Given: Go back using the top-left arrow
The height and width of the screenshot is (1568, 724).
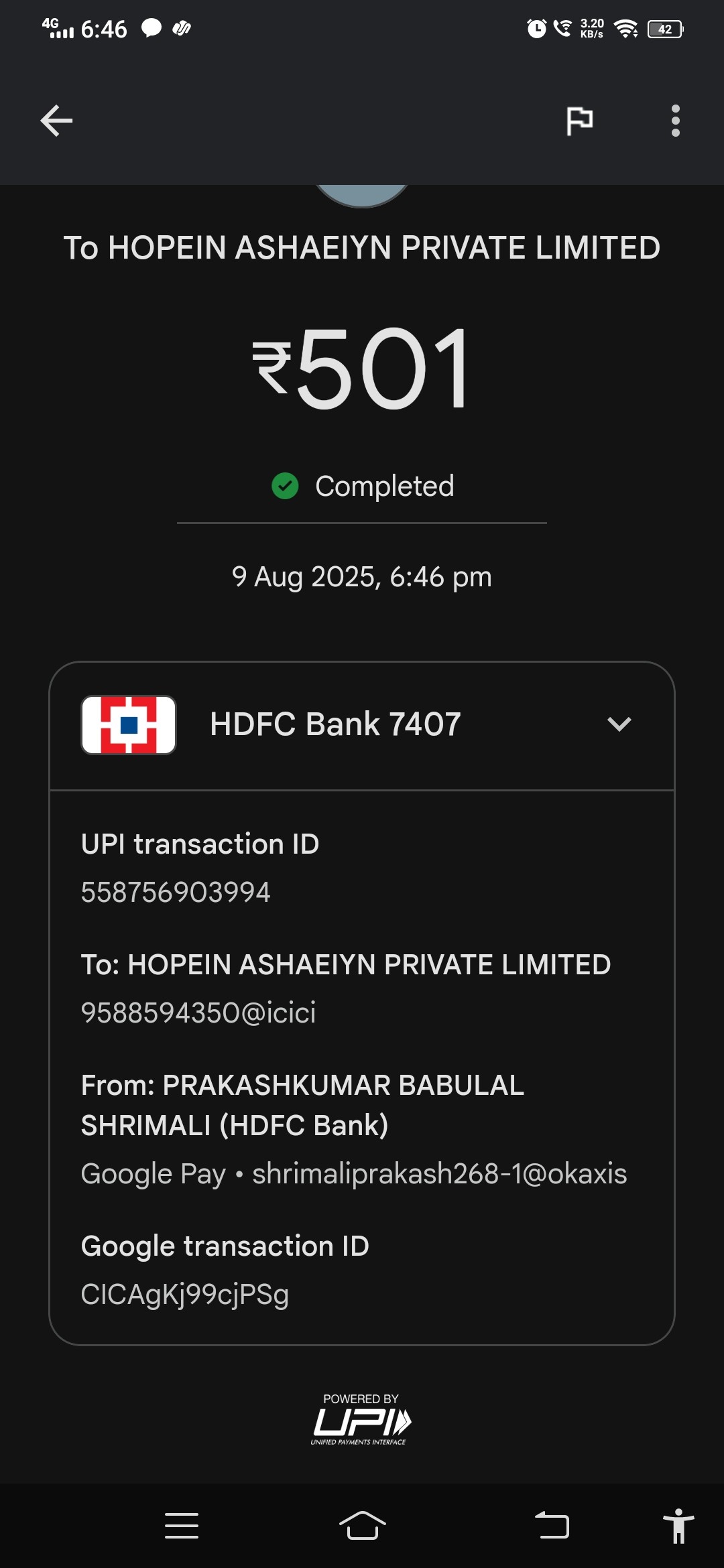Looking at the screenshot, I should click(x=56, y=121).
